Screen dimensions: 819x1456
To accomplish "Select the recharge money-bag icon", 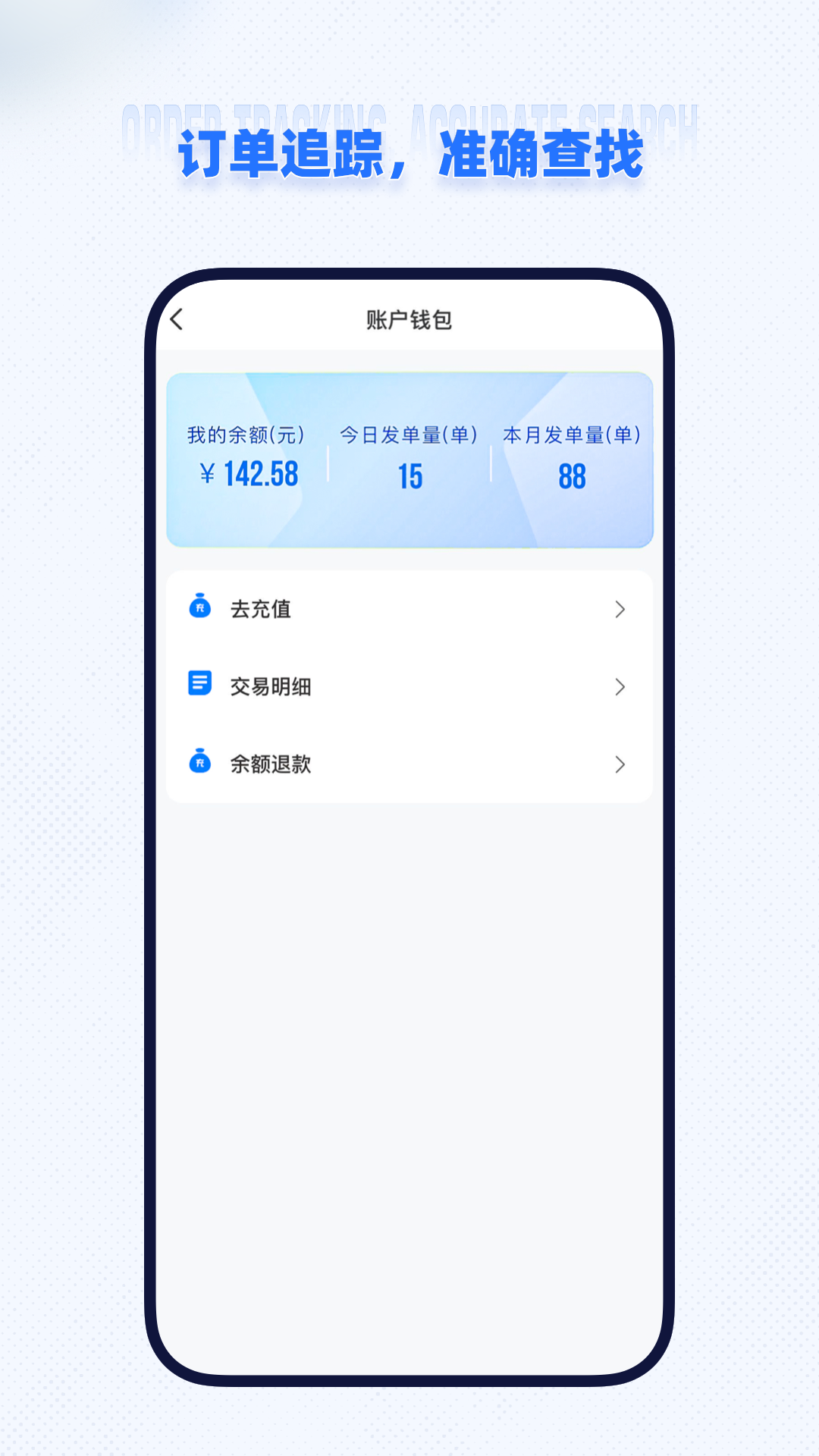I will [x=199, y=609].
